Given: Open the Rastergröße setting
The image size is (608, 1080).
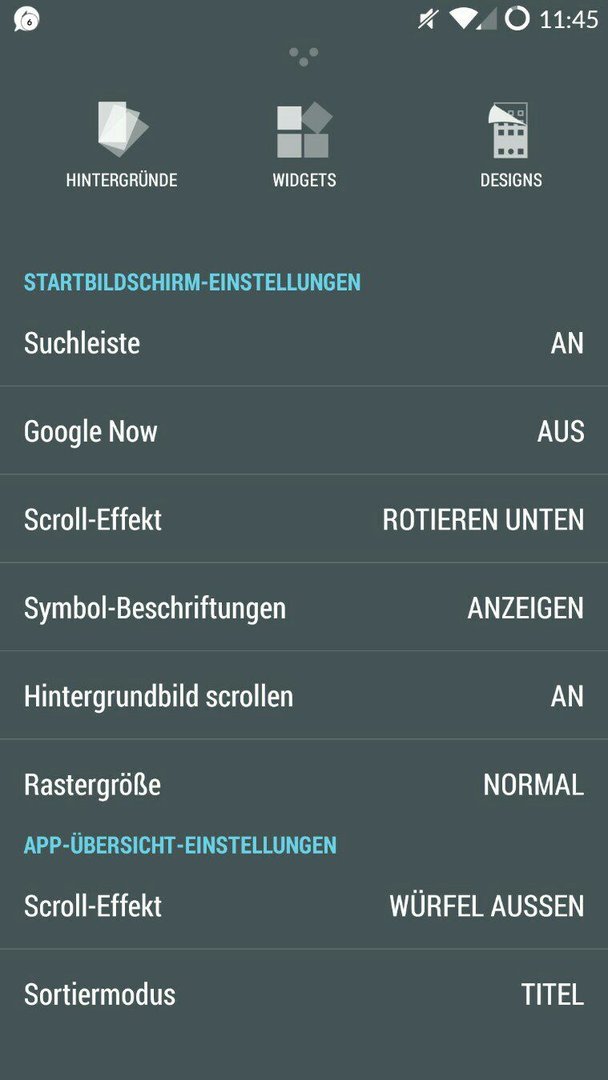Looking at the screenshot, I should click(304, 783).
